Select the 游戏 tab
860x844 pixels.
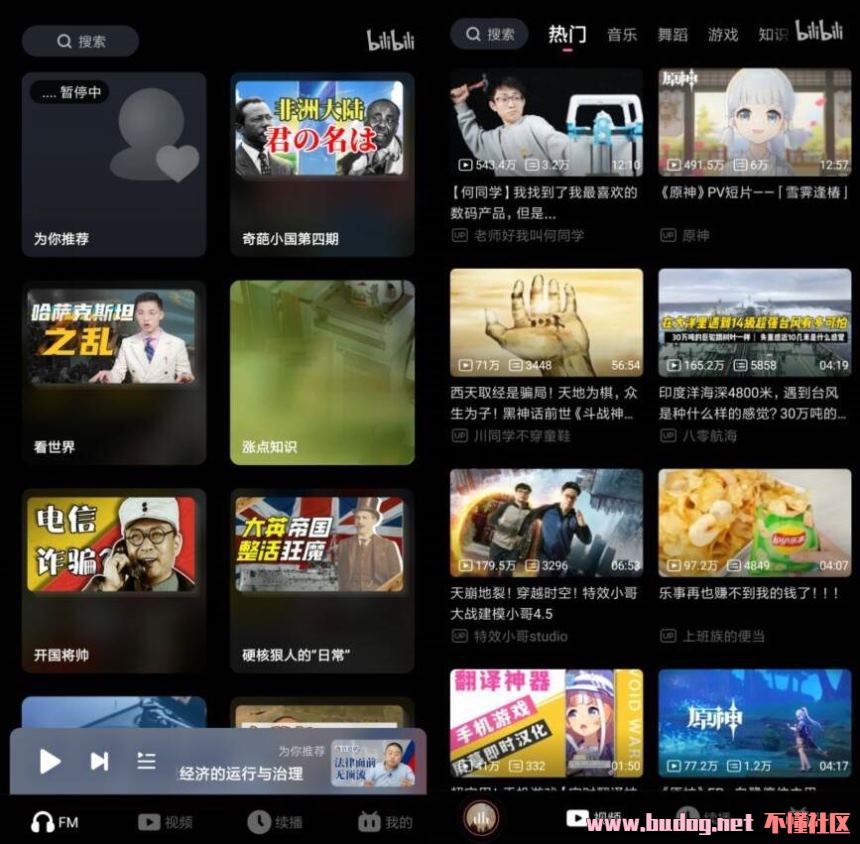pos(722,35)
